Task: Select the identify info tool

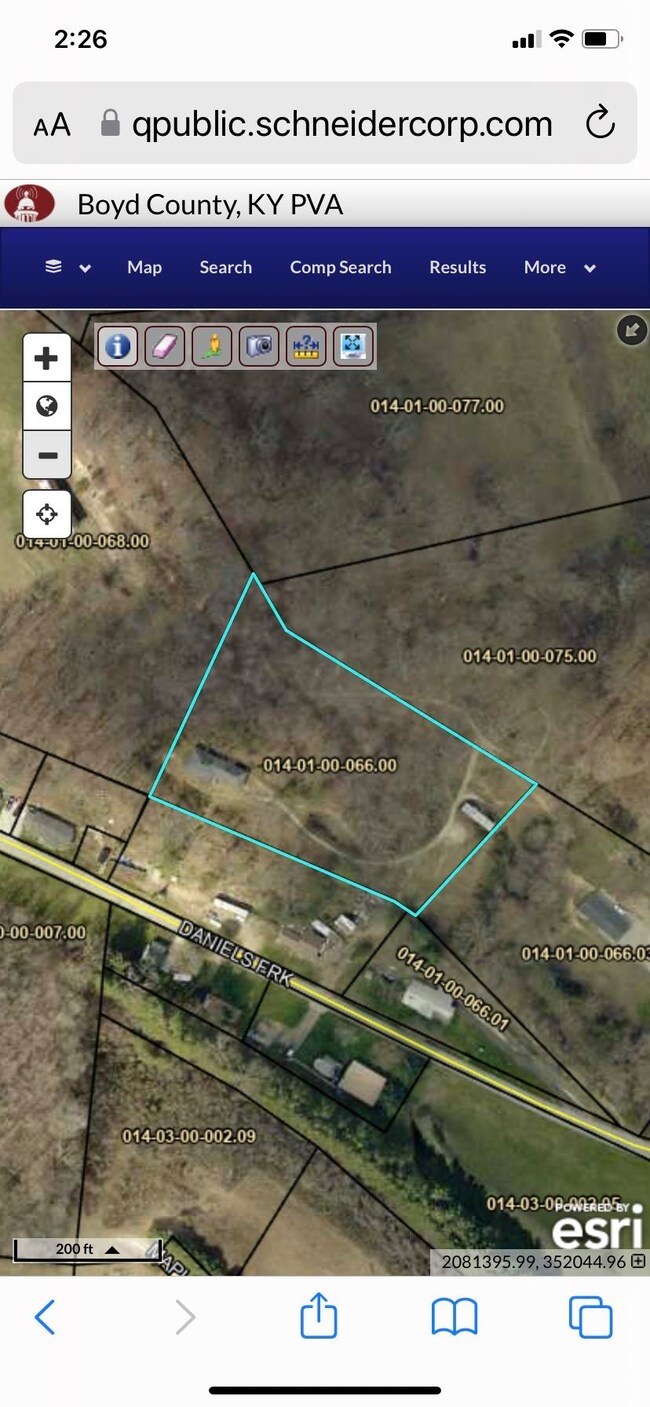Action: coord(117,346)
